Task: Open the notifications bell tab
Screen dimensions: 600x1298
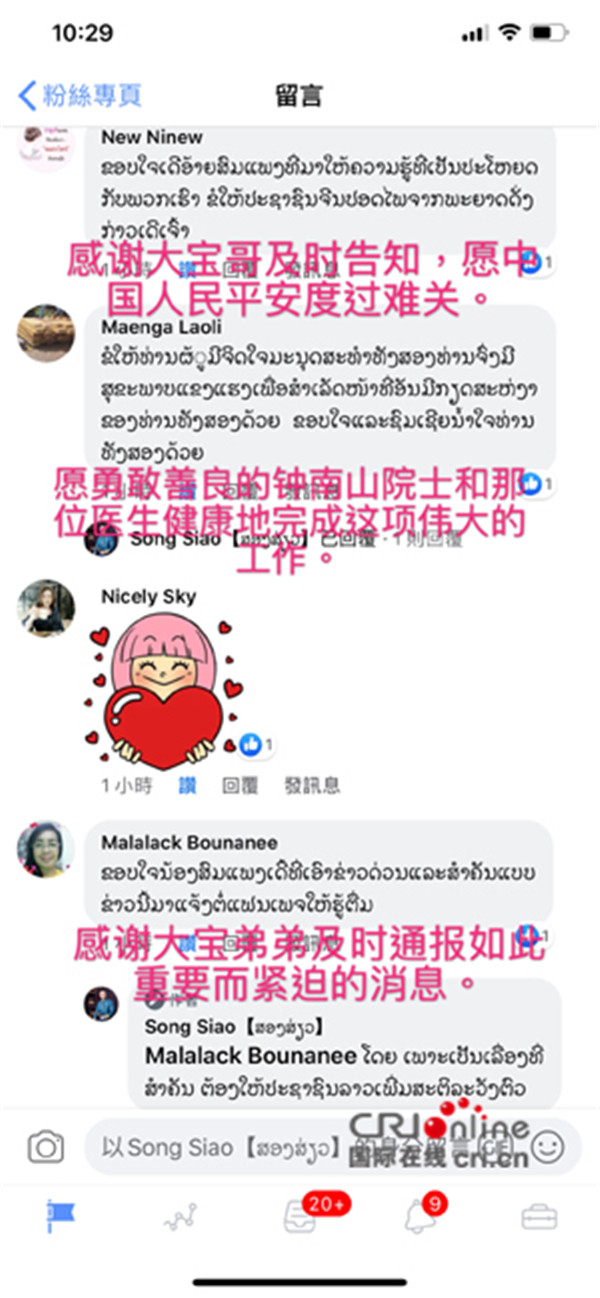Action: pyautogui.click(x=420, y=1216)
